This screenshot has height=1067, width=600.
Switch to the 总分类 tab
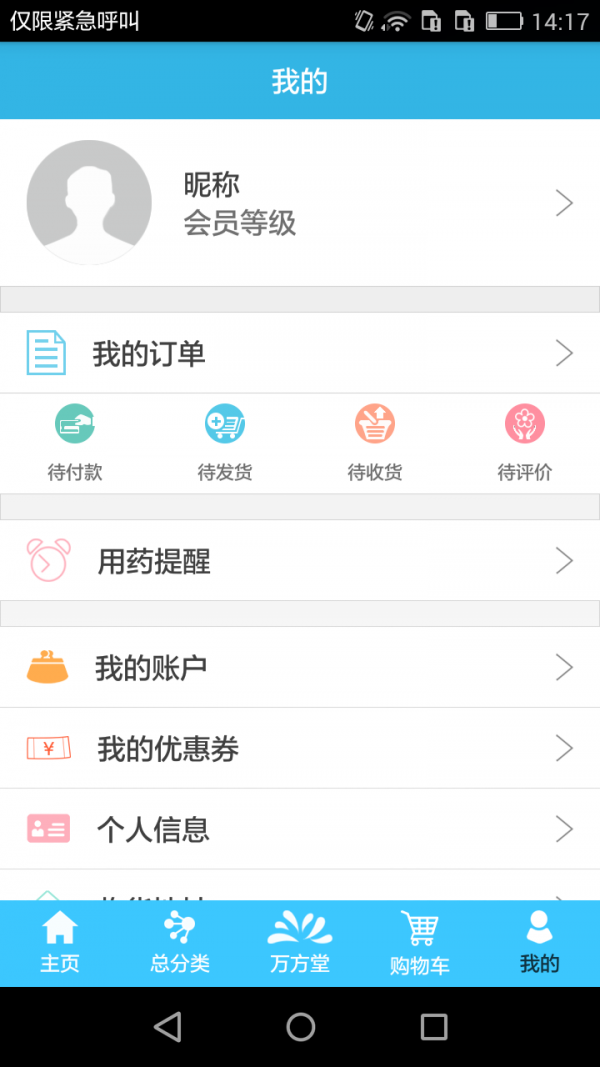pyautogui.click(x=180, y=943)
